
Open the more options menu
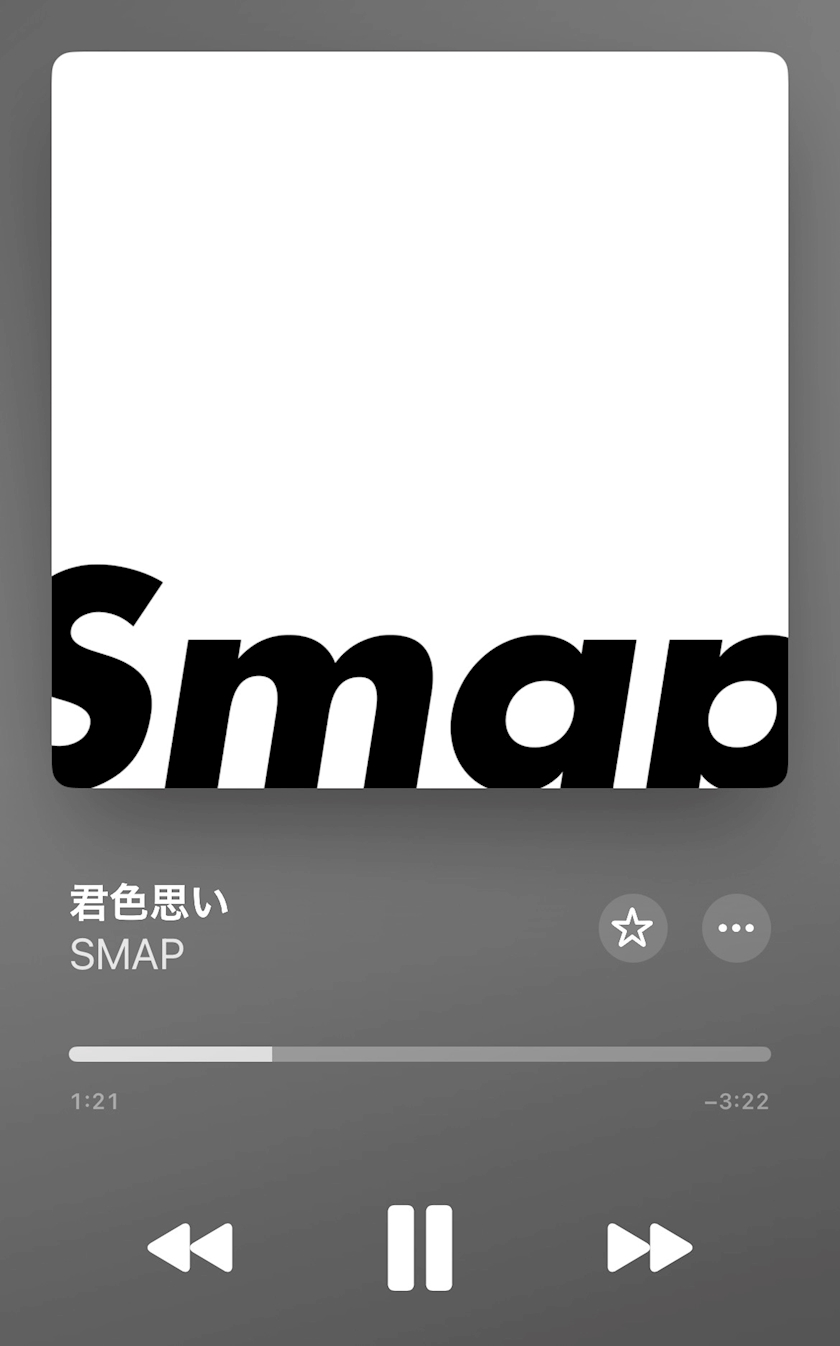point(736,928)
